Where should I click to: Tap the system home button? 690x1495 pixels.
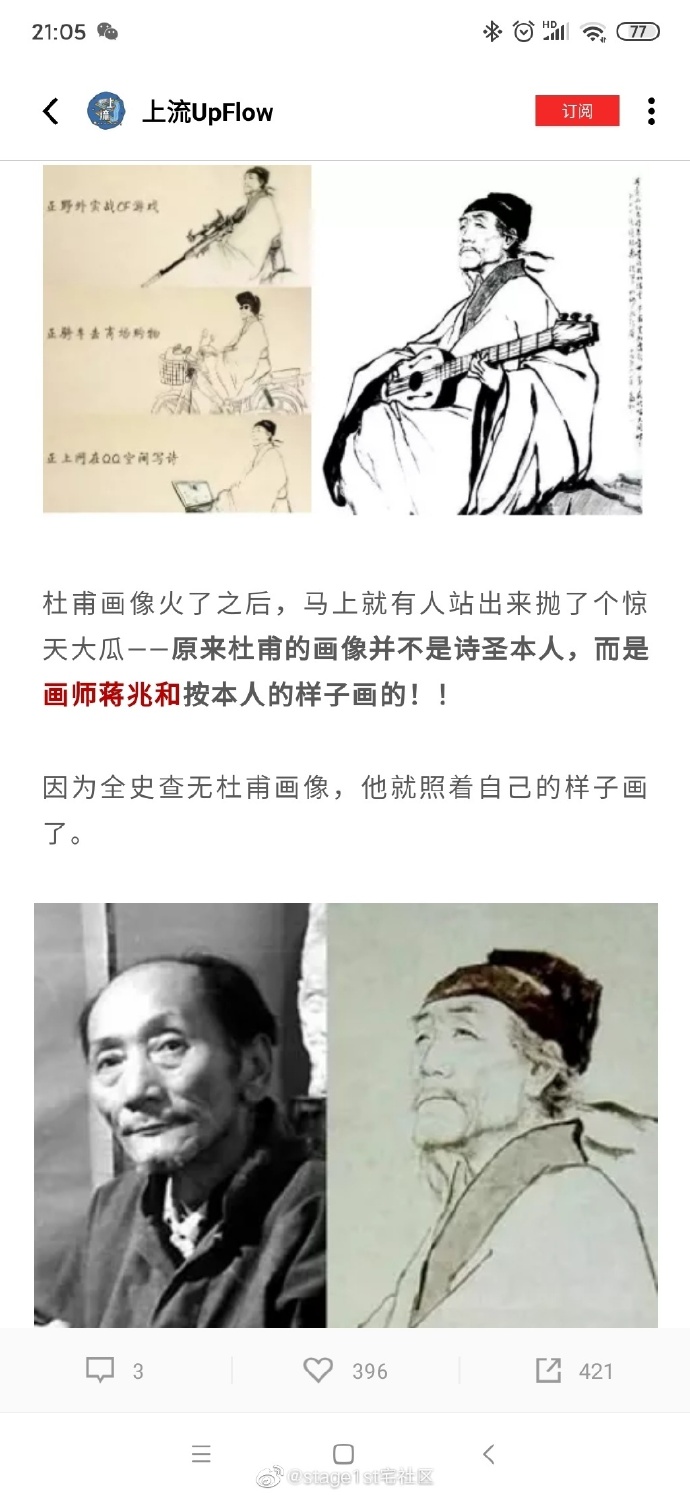coord(344,1454)
